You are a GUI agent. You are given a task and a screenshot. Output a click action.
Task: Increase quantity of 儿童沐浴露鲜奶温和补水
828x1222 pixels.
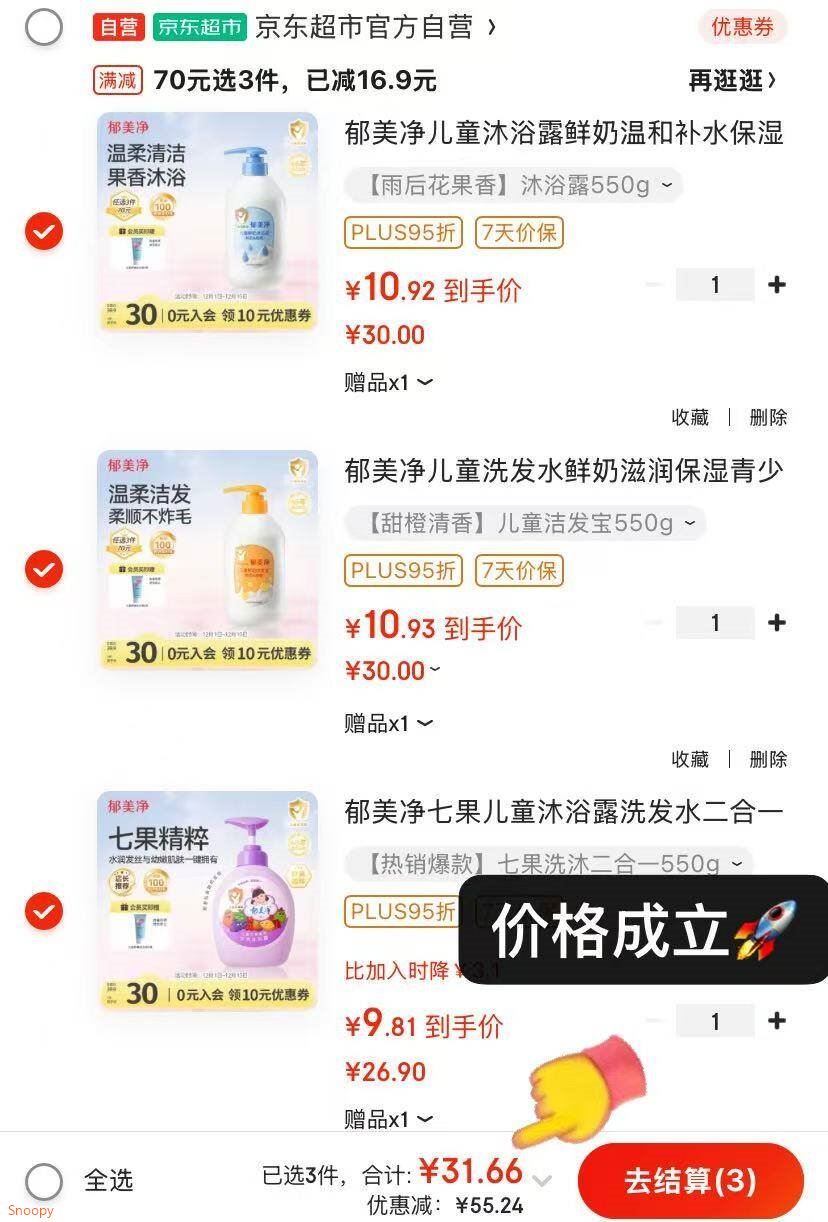click(776, 285)
